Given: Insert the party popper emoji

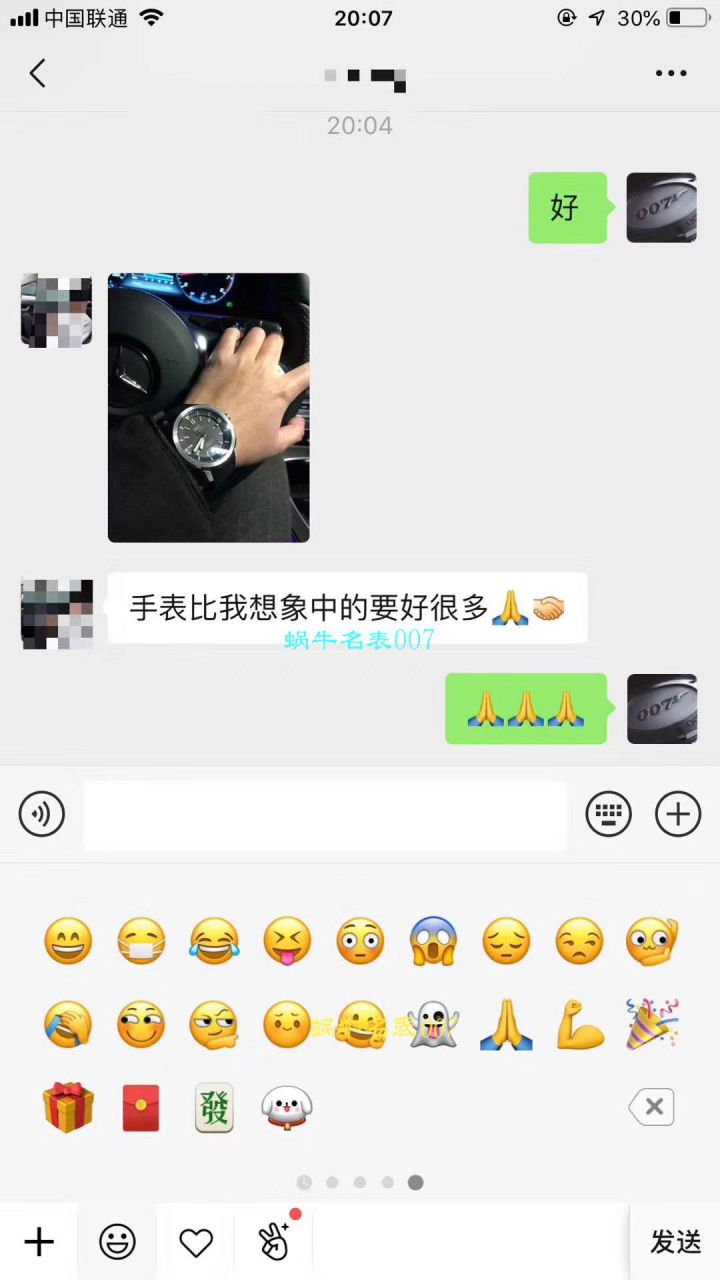Looking at the screenshot, I should (x=652, y=1023).
